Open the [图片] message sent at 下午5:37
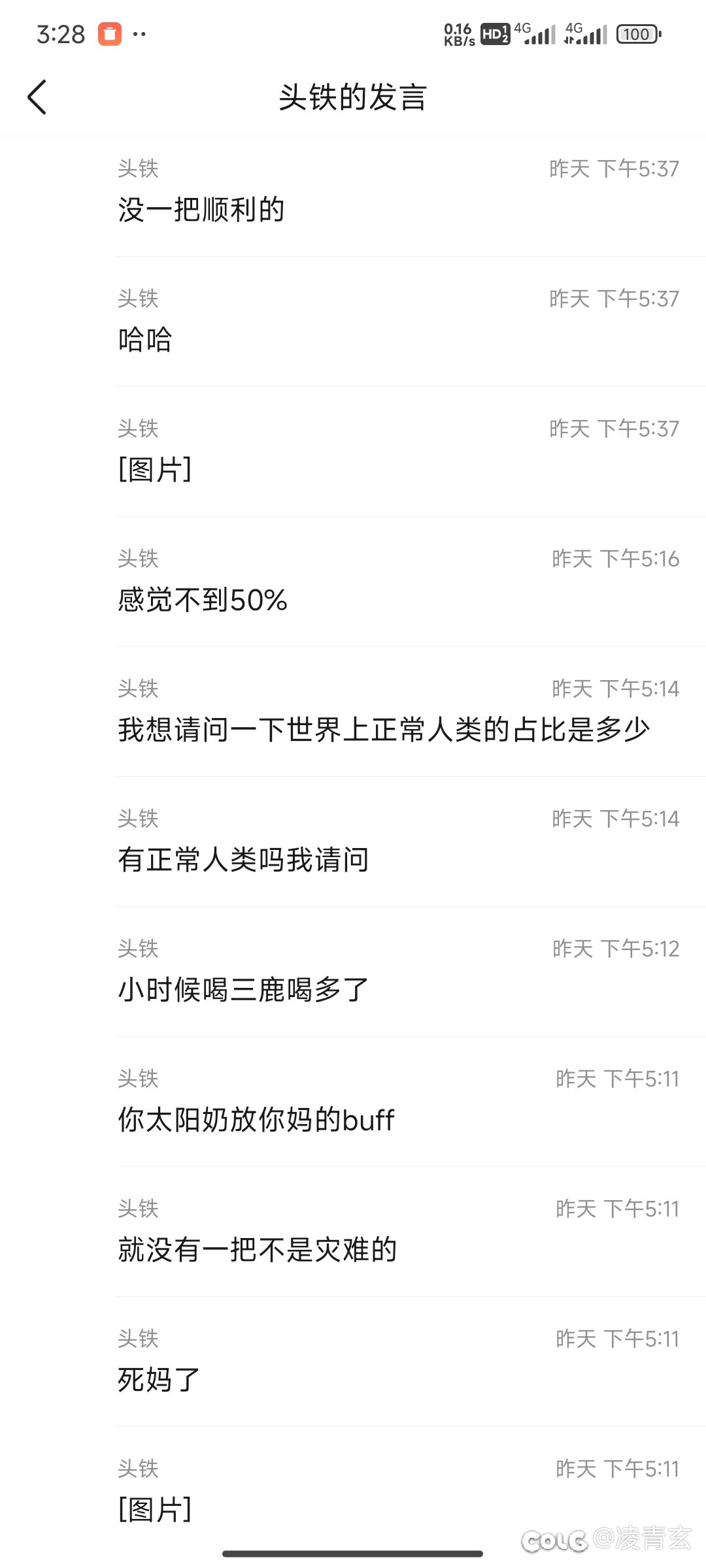 tap(155, 470)
